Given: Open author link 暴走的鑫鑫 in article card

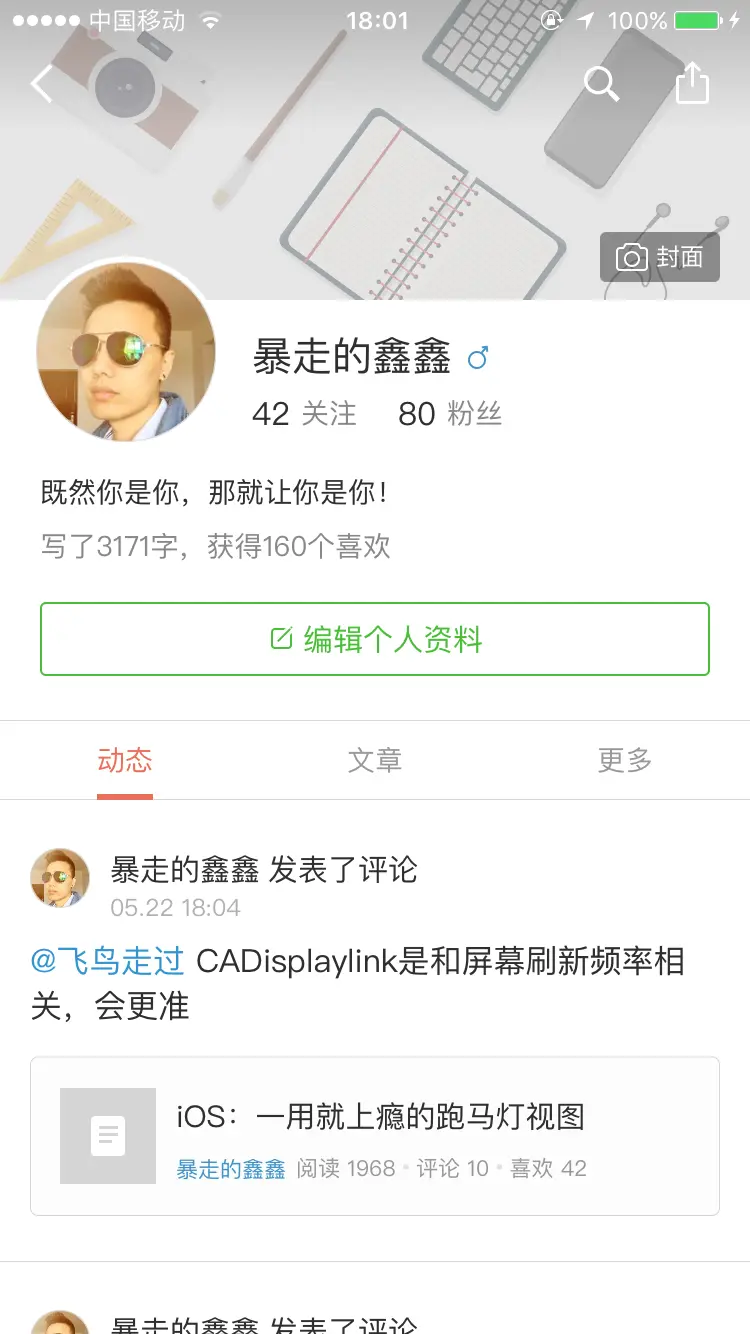Looking at the screenshot, I should tap(231, 1168).
